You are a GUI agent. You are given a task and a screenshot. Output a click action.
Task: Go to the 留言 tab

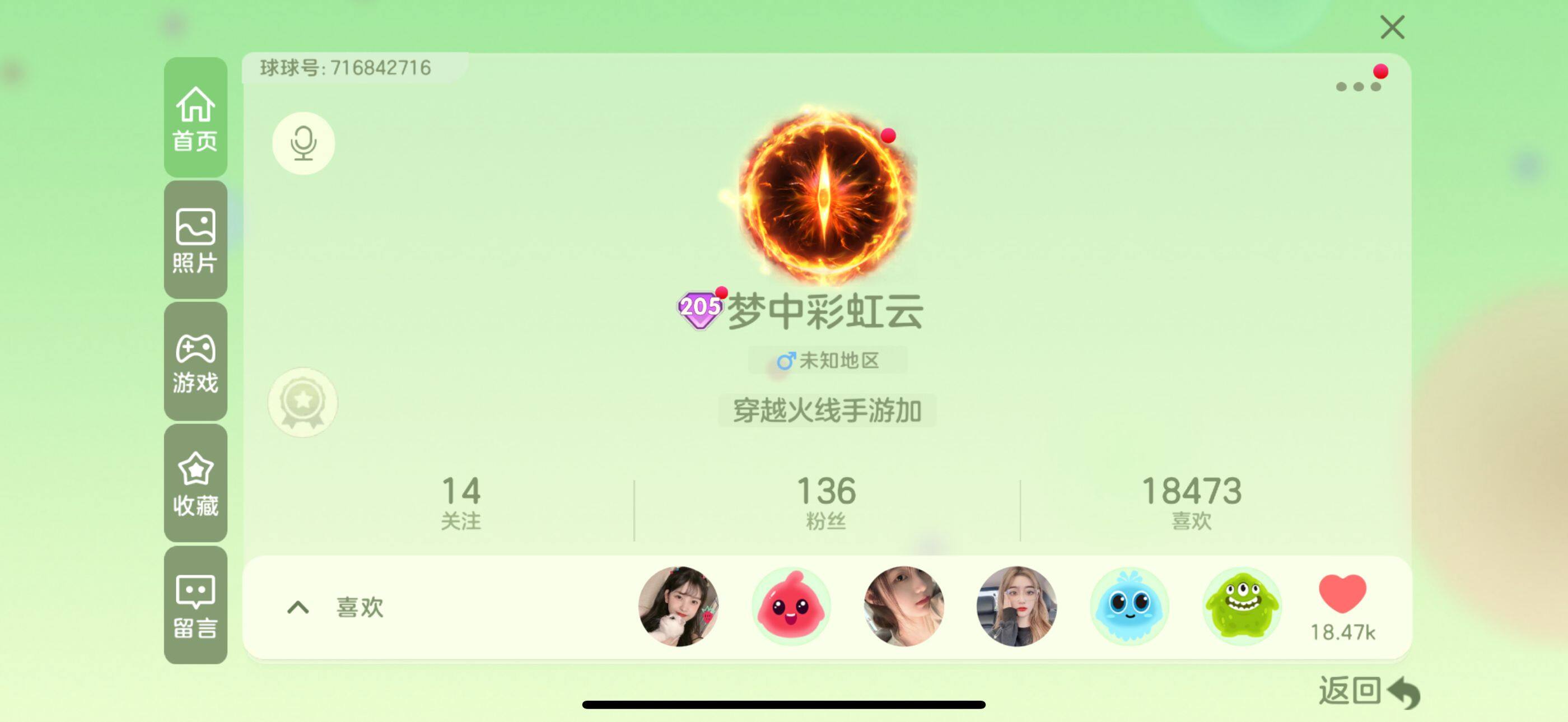(195, 605)
